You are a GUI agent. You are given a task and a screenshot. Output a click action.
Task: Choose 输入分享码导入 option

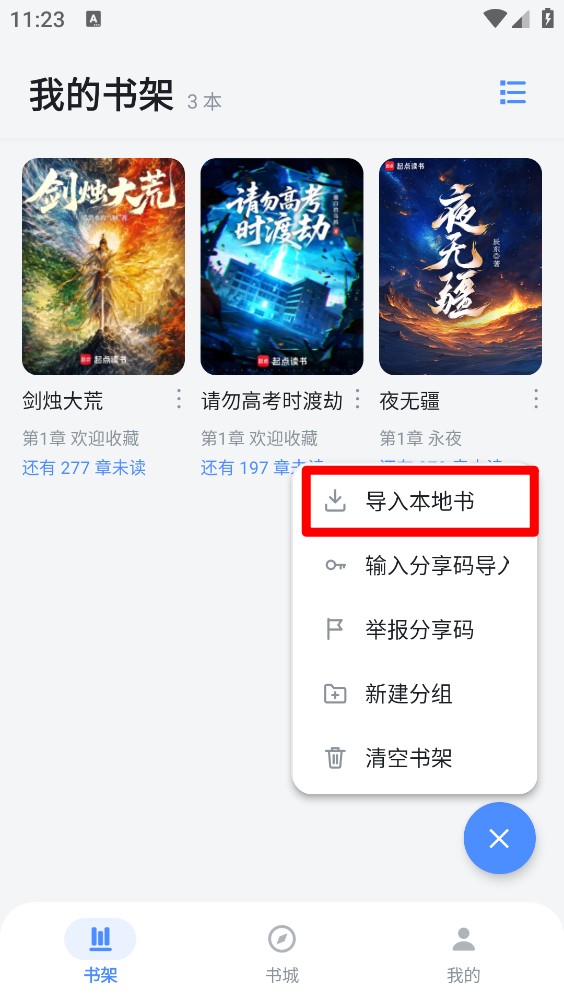coord(415,566)
